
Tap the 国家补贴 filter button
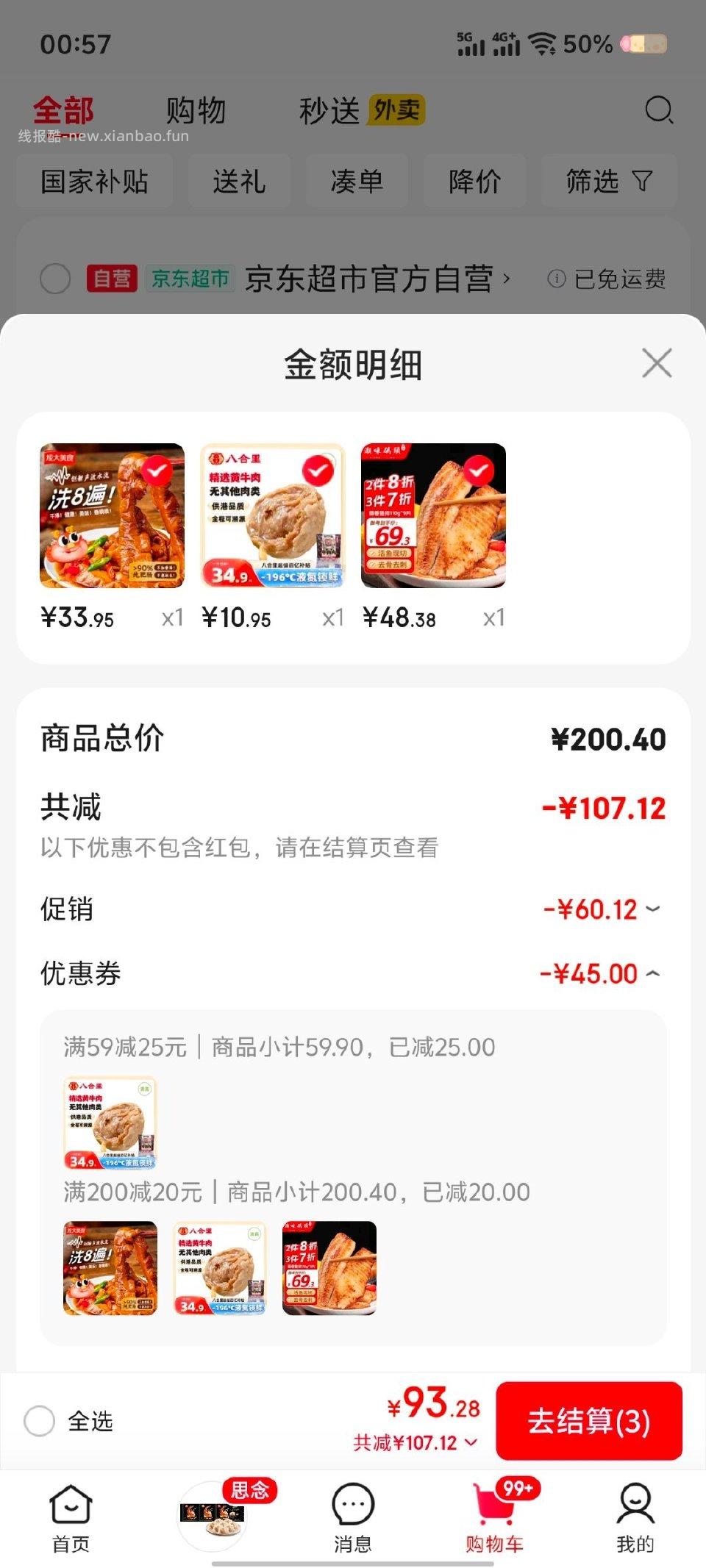[94, 181]
